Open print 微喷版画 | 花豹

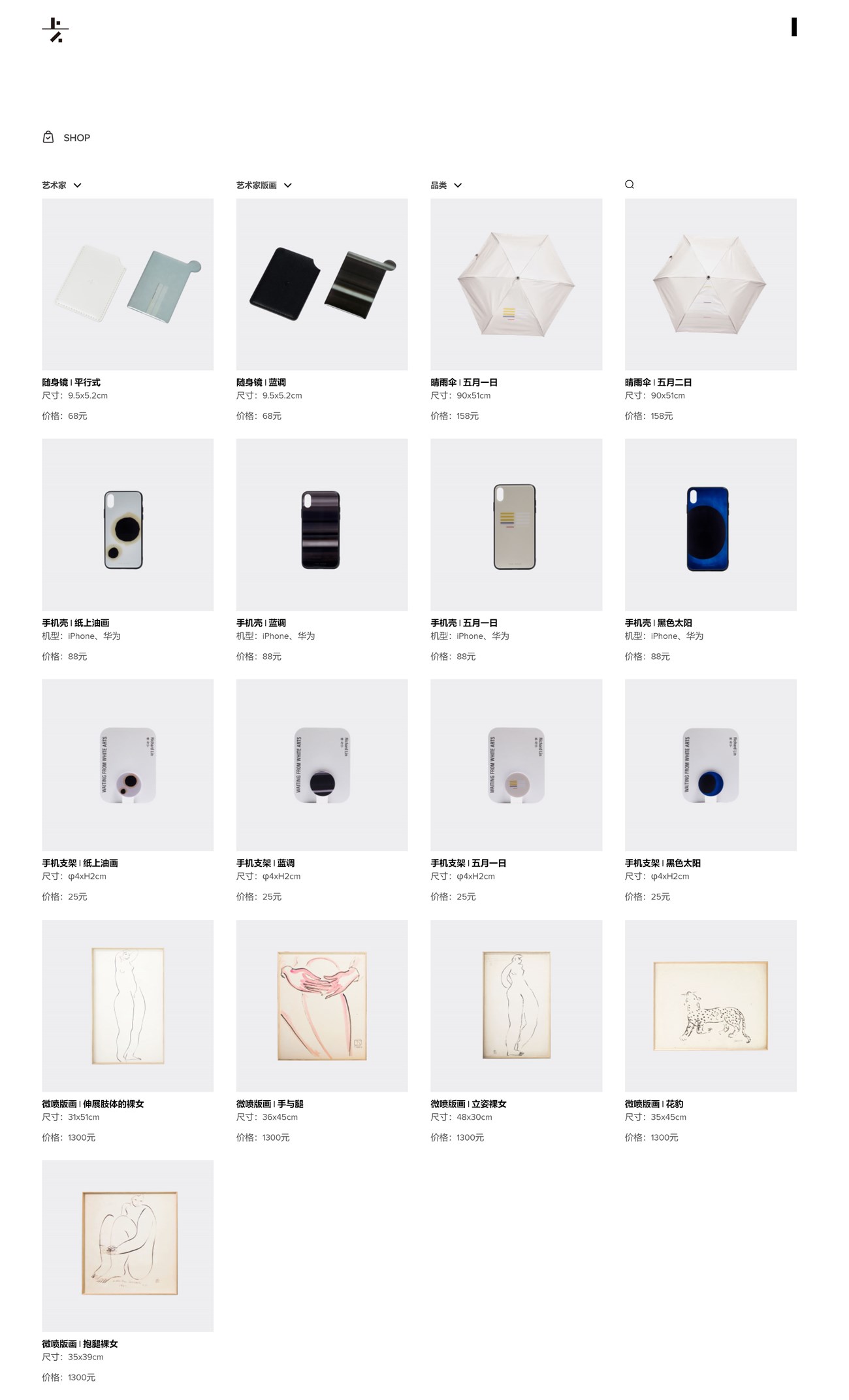(710, 1005)
